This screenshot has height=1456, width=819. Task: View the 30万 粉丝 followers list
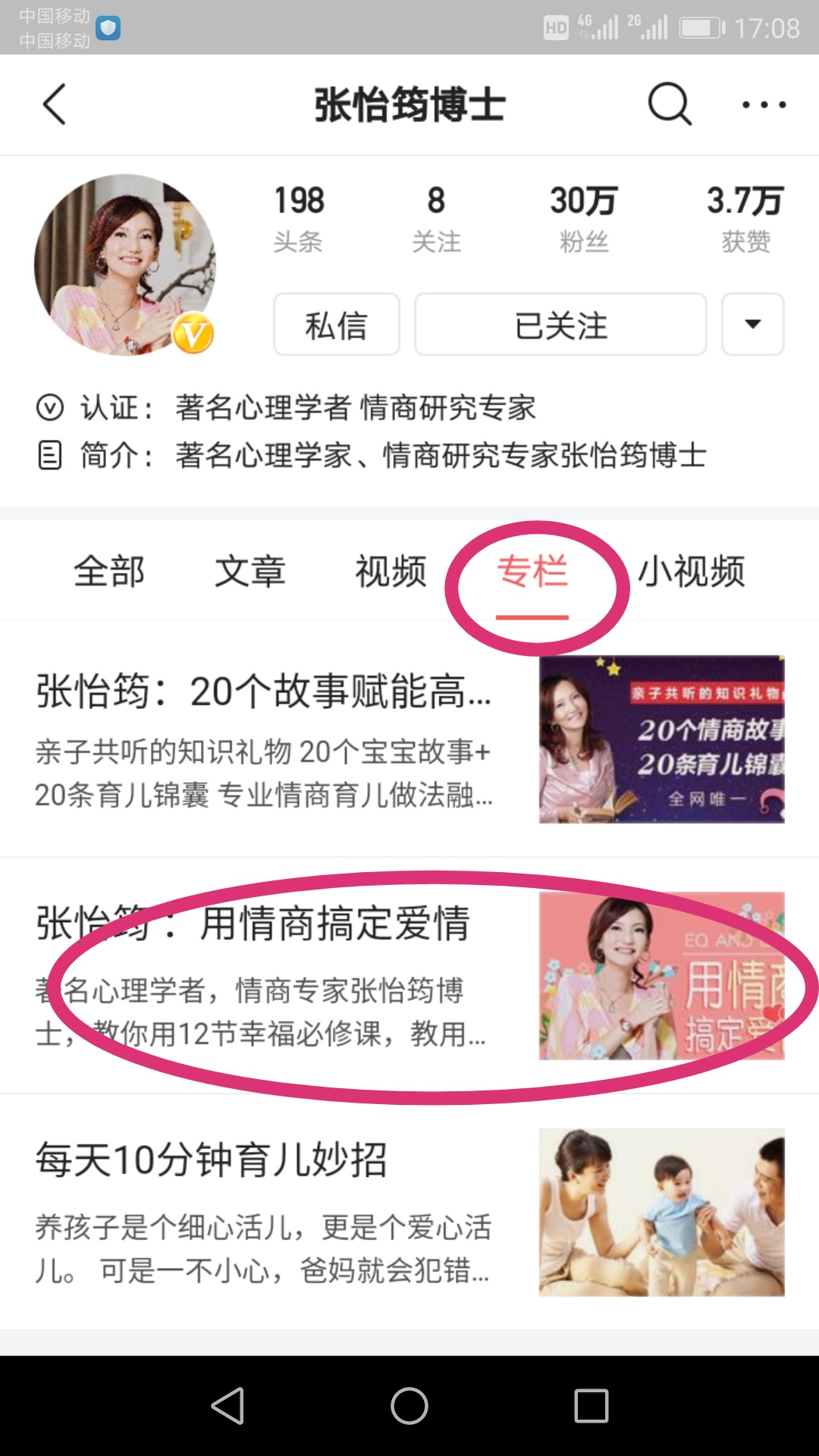point(583,218)
